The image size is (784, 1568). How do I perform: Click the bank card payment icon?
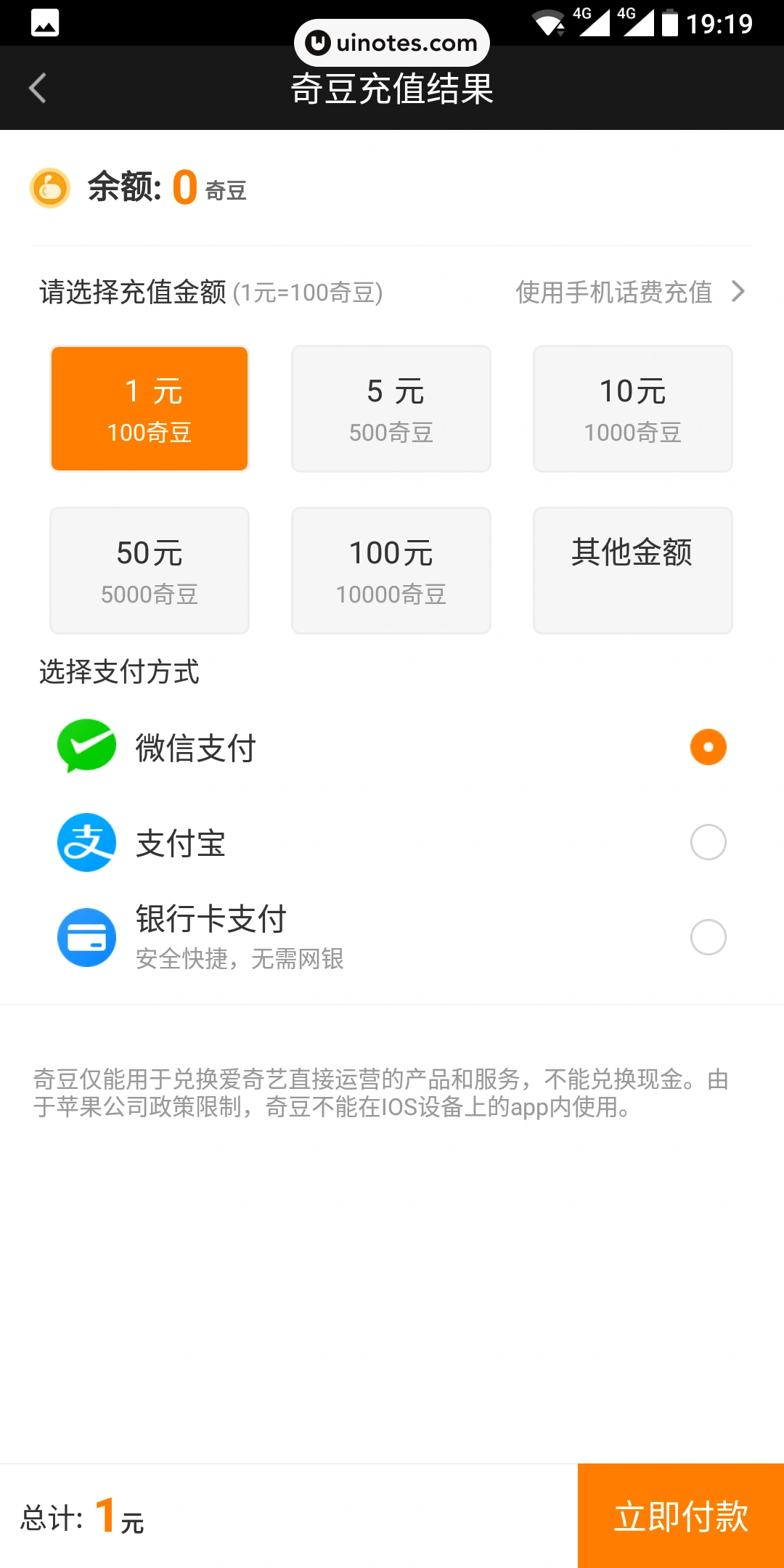pyautogui.click(x=86, y=936)
